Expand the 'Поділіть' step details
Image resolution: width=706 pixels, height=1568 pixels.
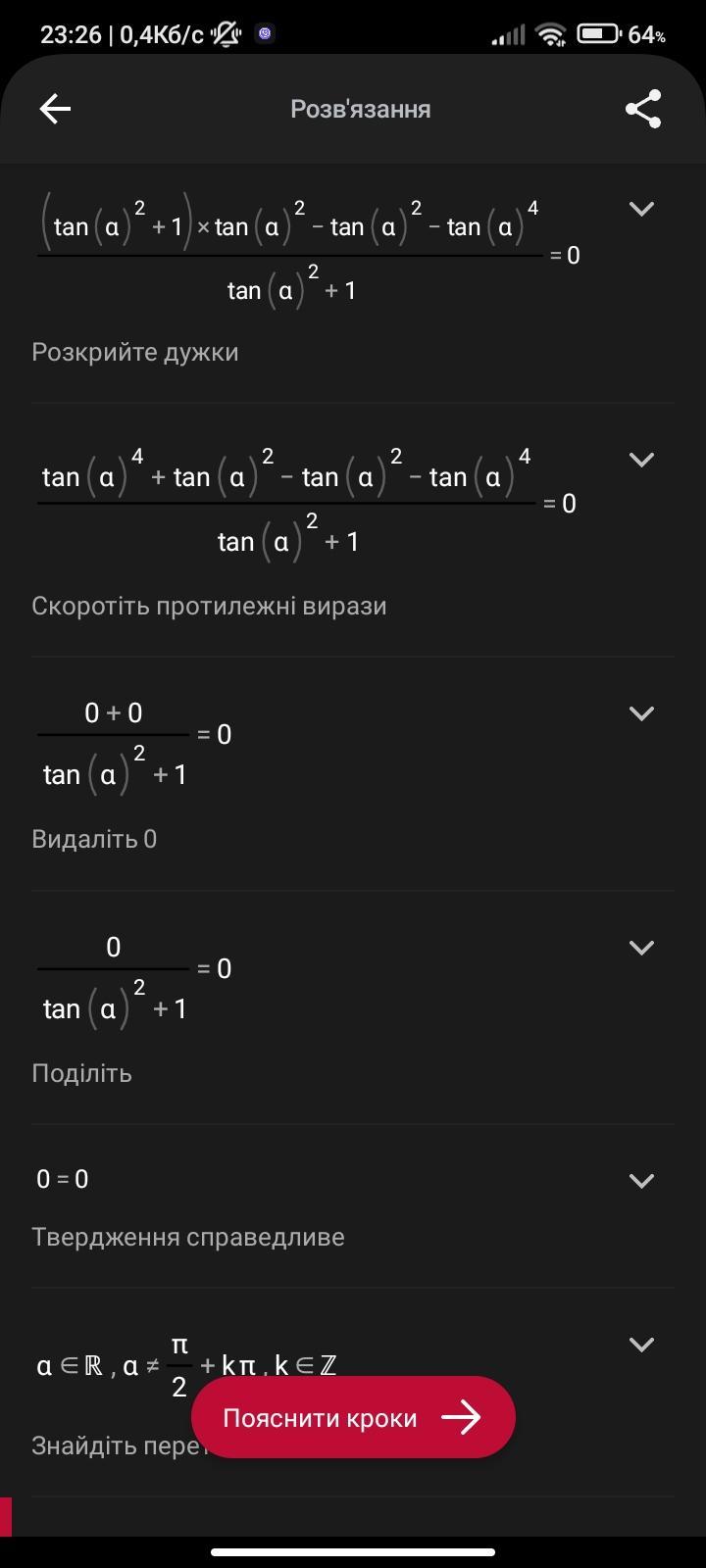point(641,948)
